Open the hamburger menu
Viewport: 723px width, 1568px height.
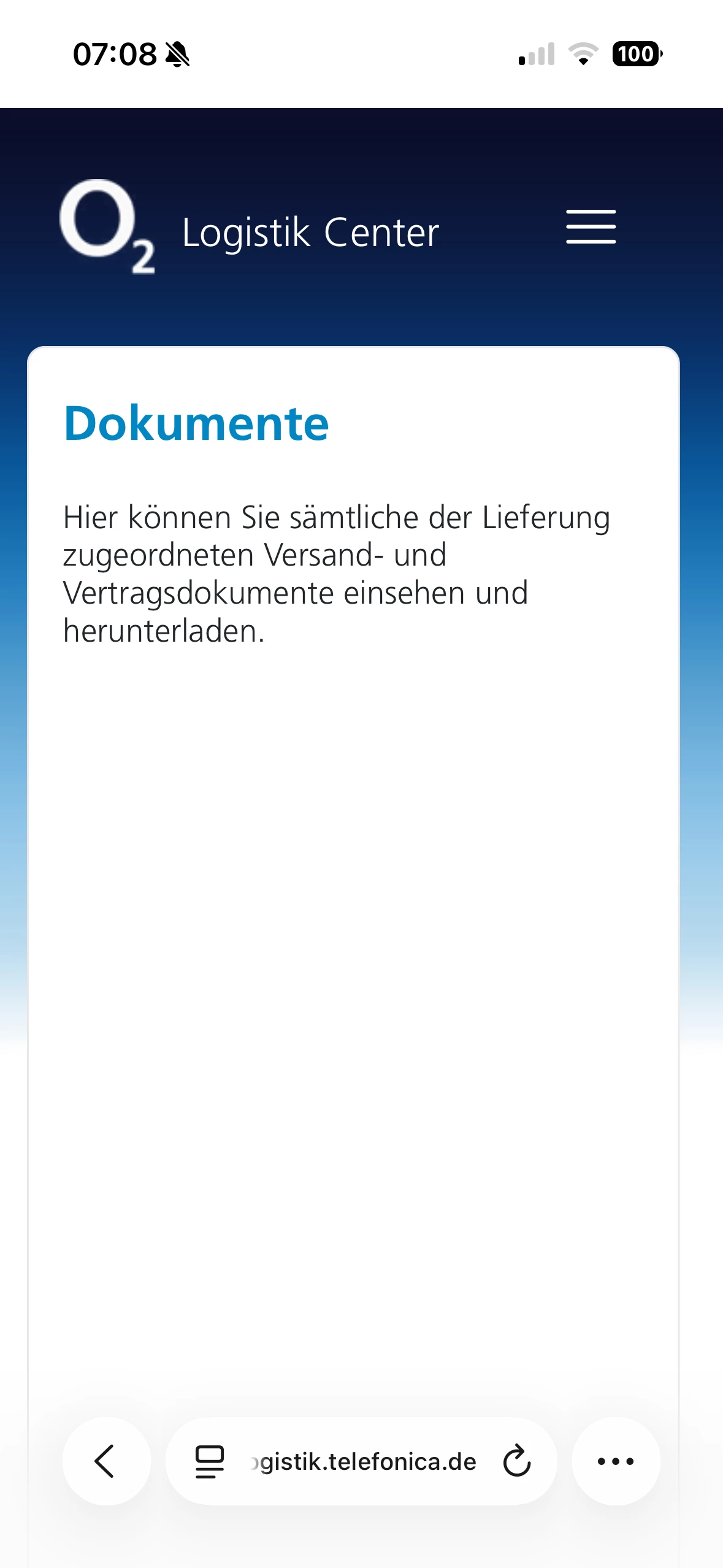tap(591, 227)
